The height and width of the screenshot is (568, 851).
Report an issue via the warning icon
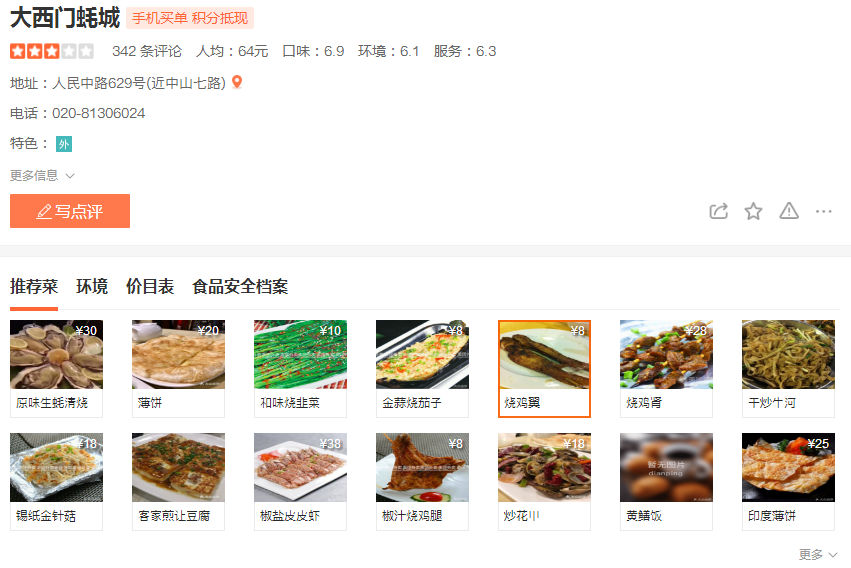point(789,211)
